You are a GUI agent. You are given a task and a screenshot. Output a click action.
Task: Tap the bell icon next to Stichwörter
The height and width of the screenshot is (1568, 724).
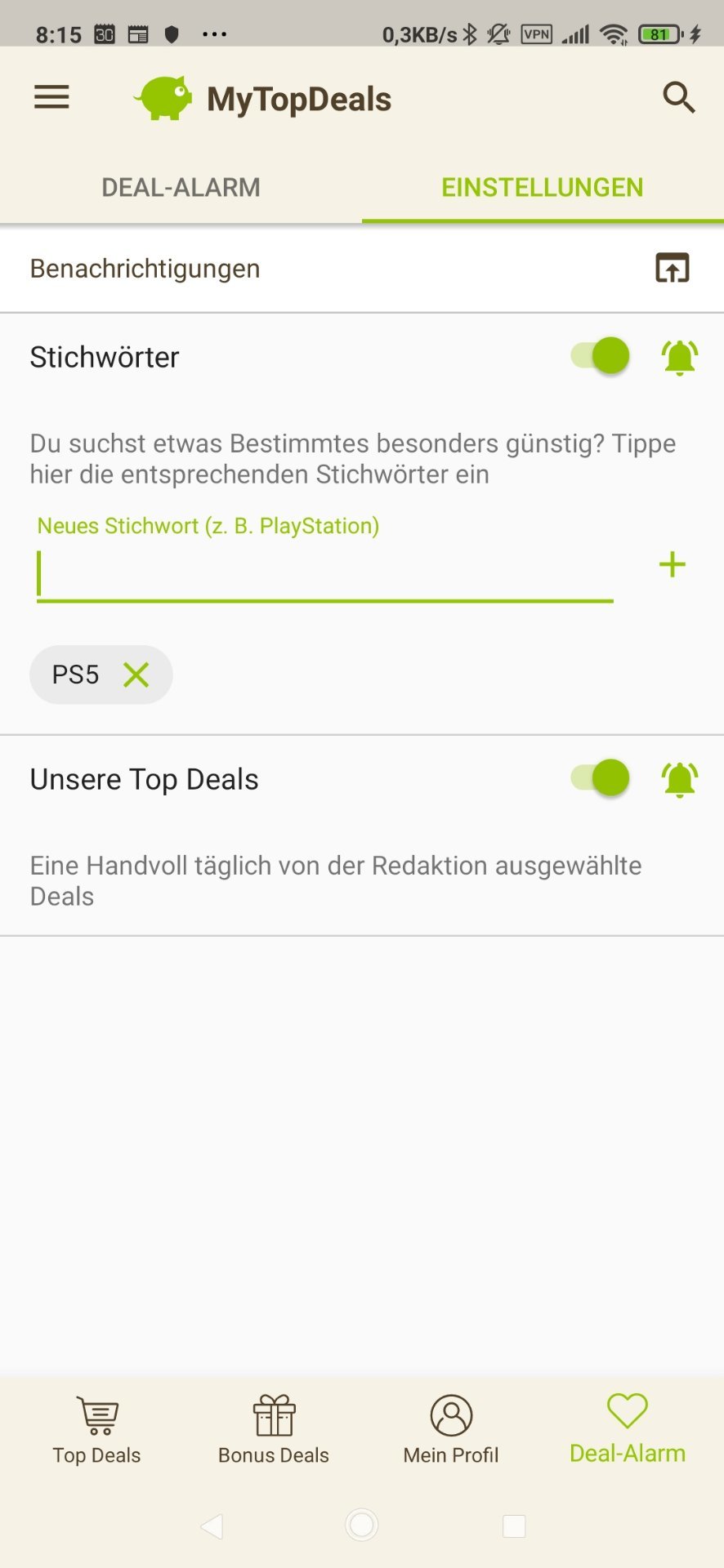[679, 357]
